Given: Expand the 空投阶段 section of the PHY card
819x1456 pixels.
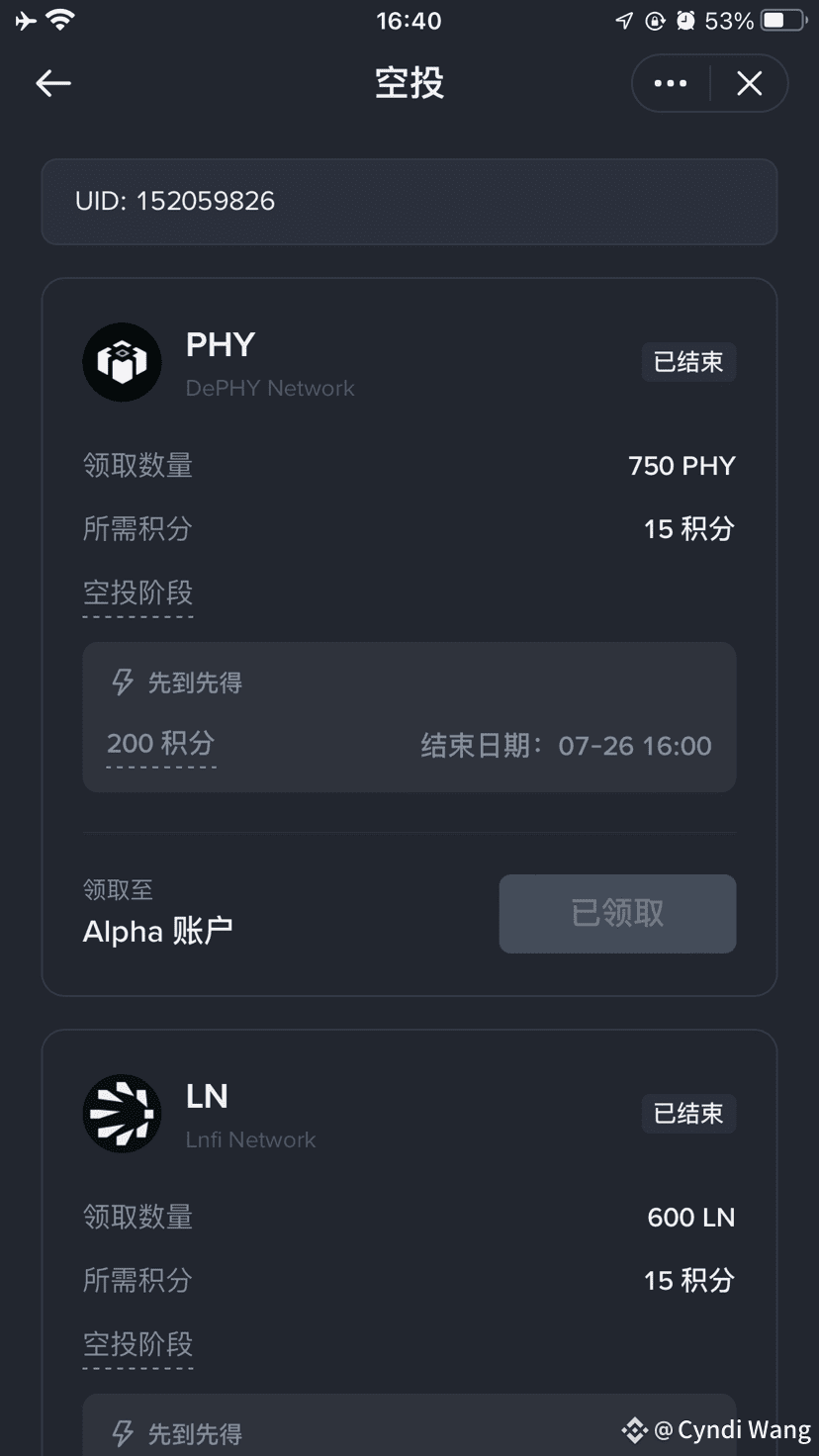Looking at the screenshot, I should [137, 593].
